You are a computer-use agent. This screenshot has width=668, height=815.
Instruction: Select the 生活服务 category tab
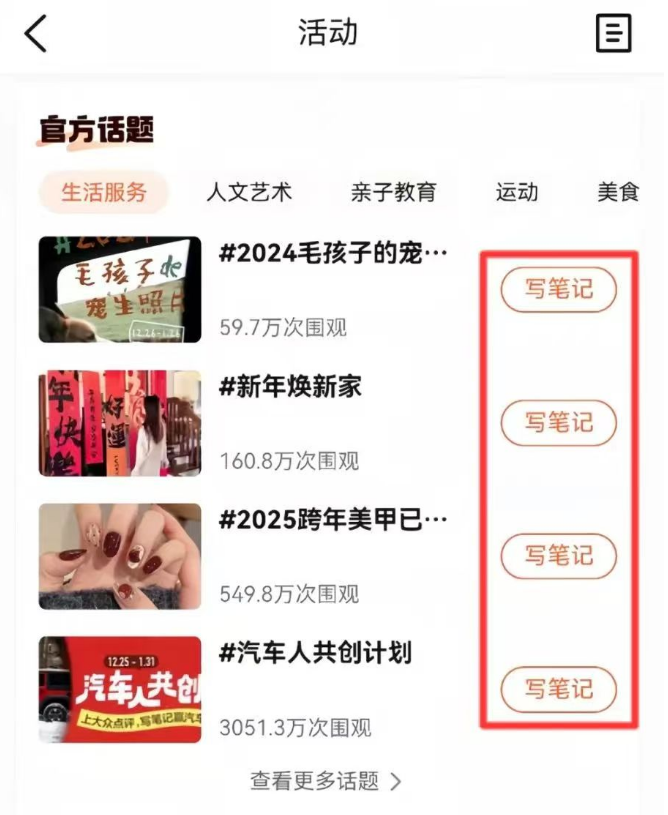(x=104, y=192)
